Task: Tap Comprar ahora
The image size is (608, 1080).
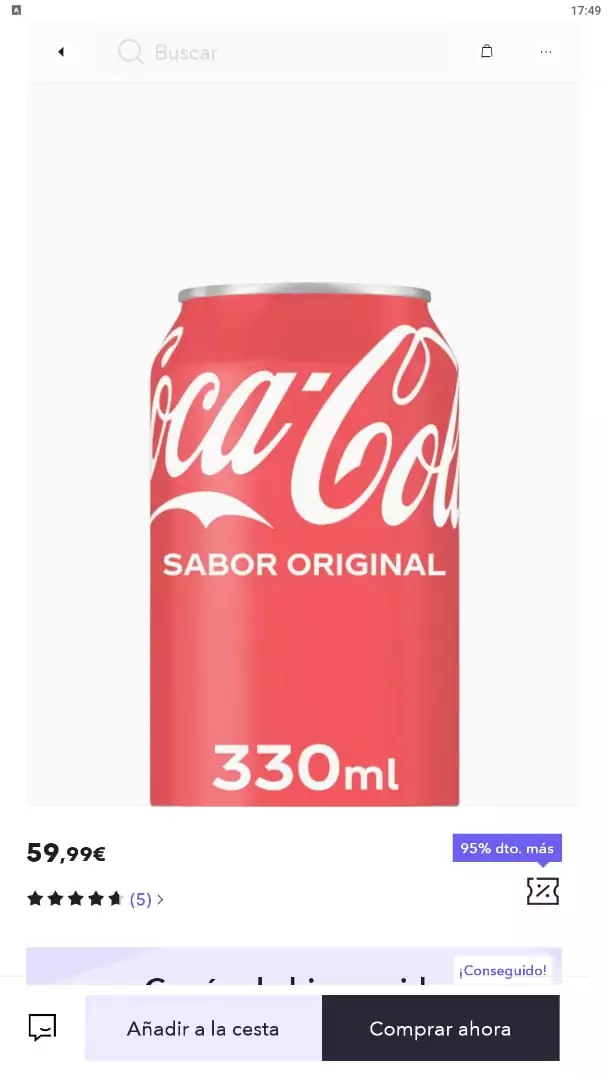Action: click(x=441, y=1028)
